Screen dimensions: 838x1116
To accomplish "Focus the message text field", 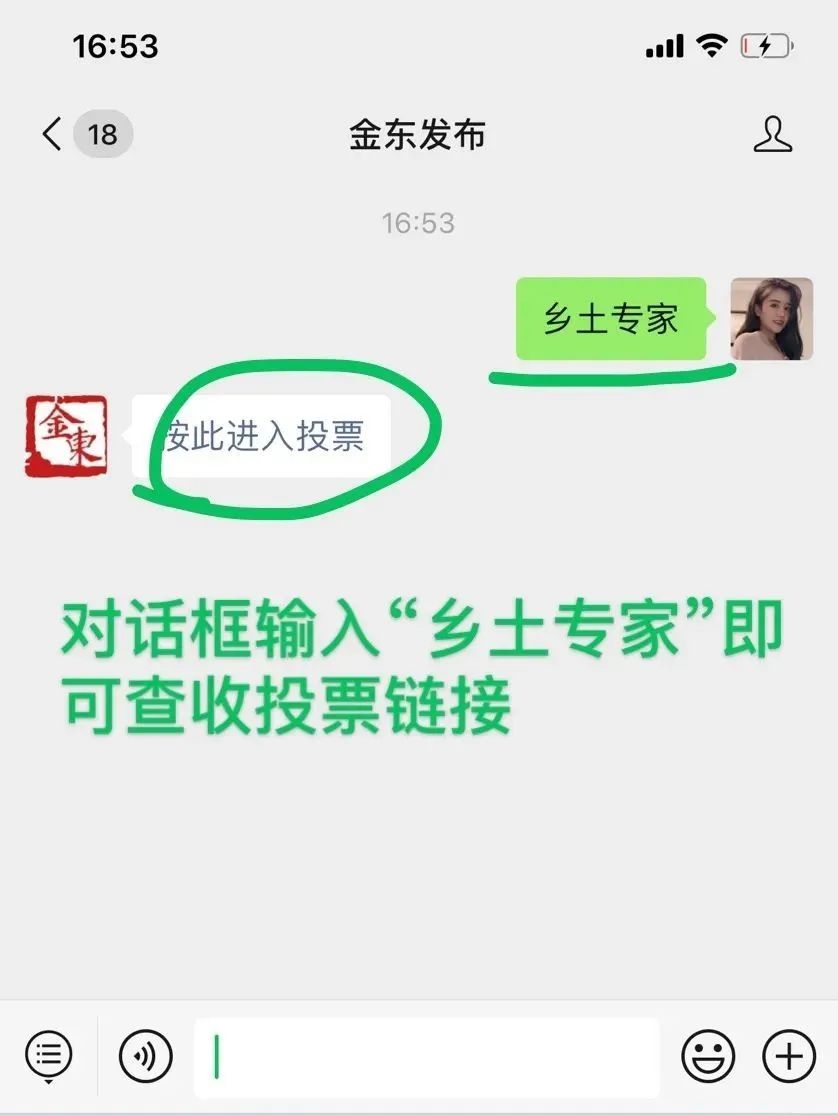I will [x=427, y=1056].
